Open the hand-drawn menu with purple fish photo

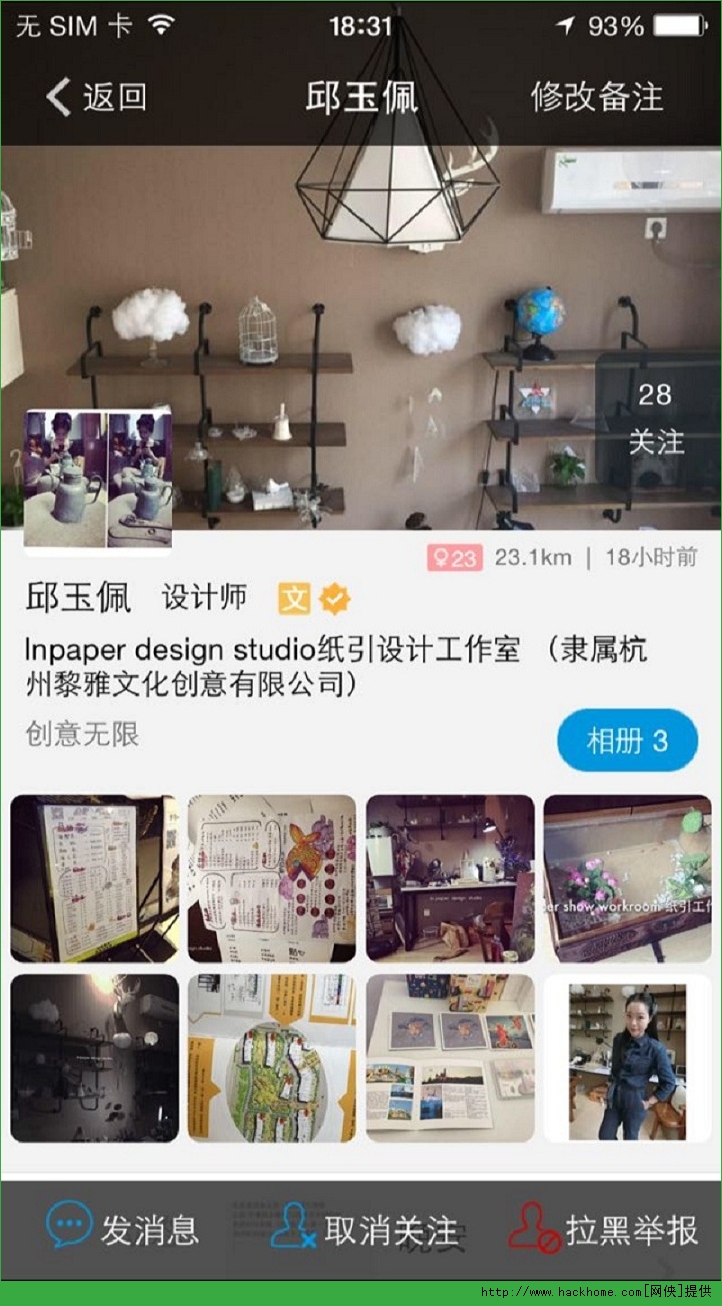(x=272, y=879)
